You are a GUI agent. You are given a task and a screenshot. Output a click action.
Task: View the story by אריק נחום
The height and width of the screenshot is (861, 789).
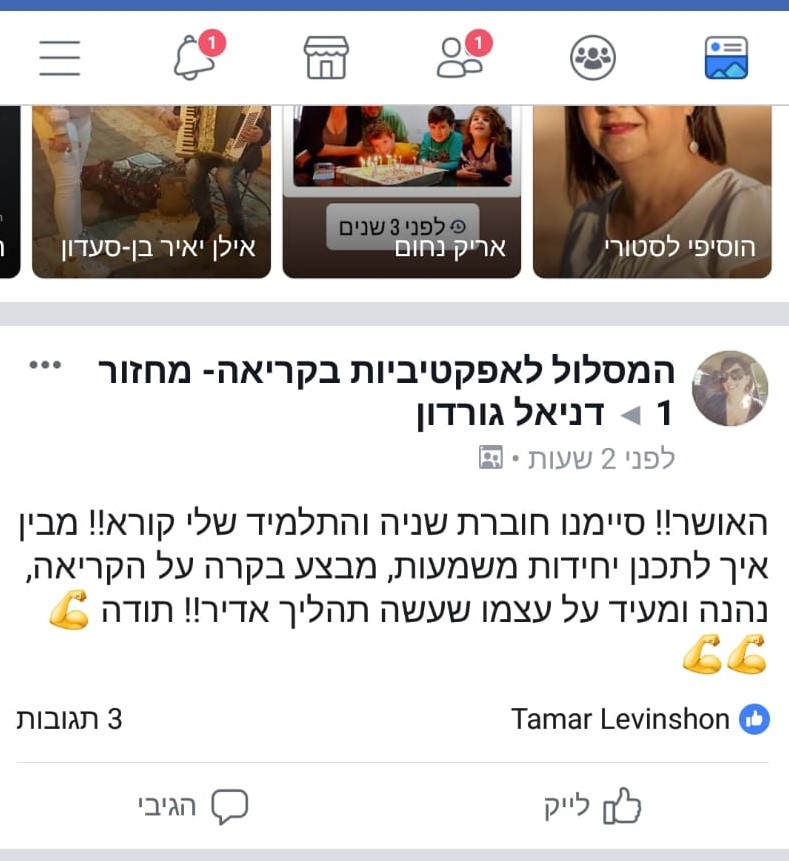402,190
